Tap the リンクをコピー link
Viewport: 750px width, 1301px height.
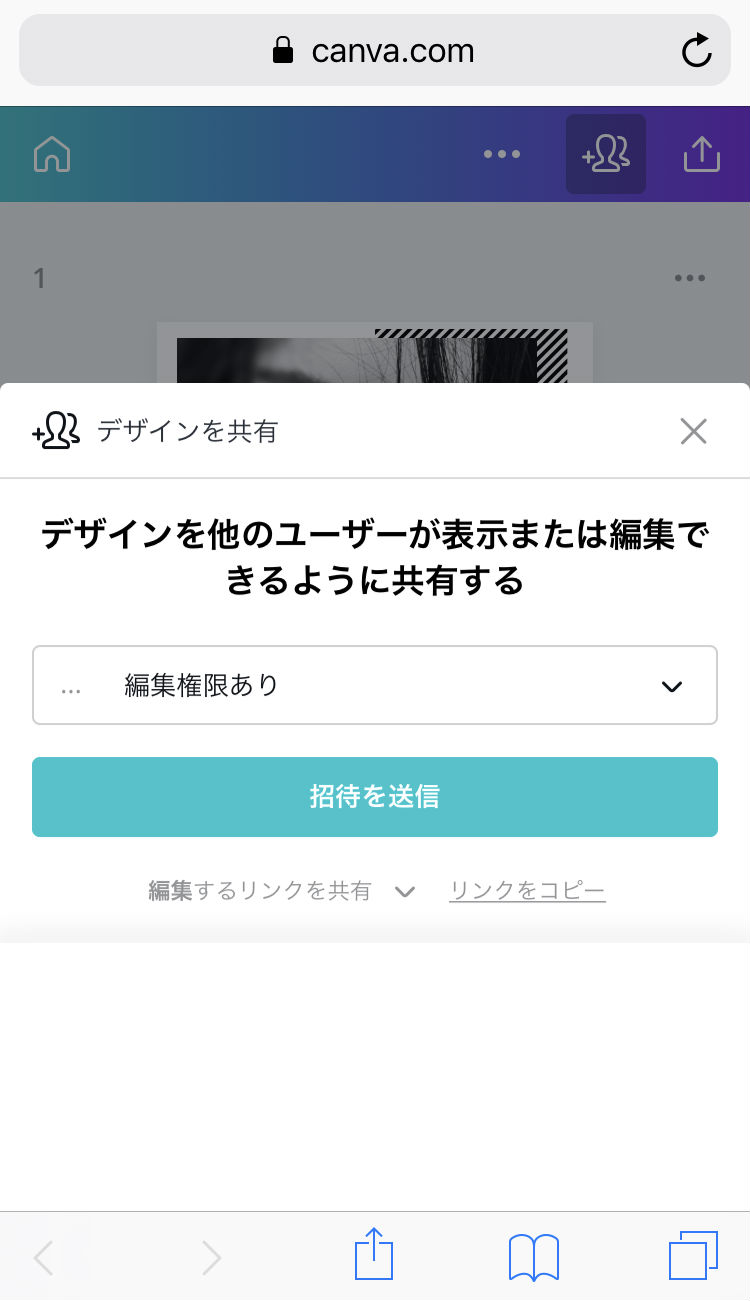527,891
